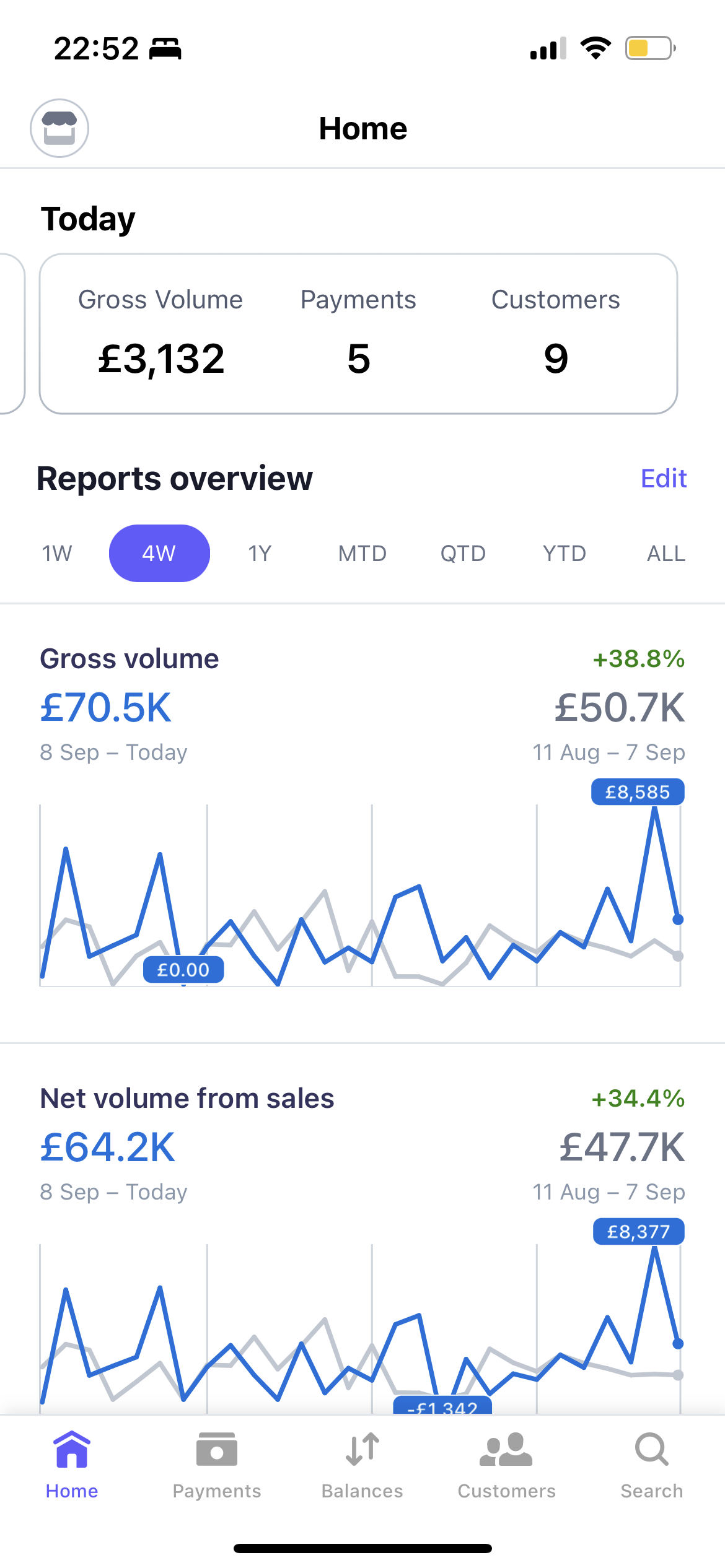The height and width of the screenshot is (1568, 725).
Task: Open the Today summary card
Action: pos(358,333)
